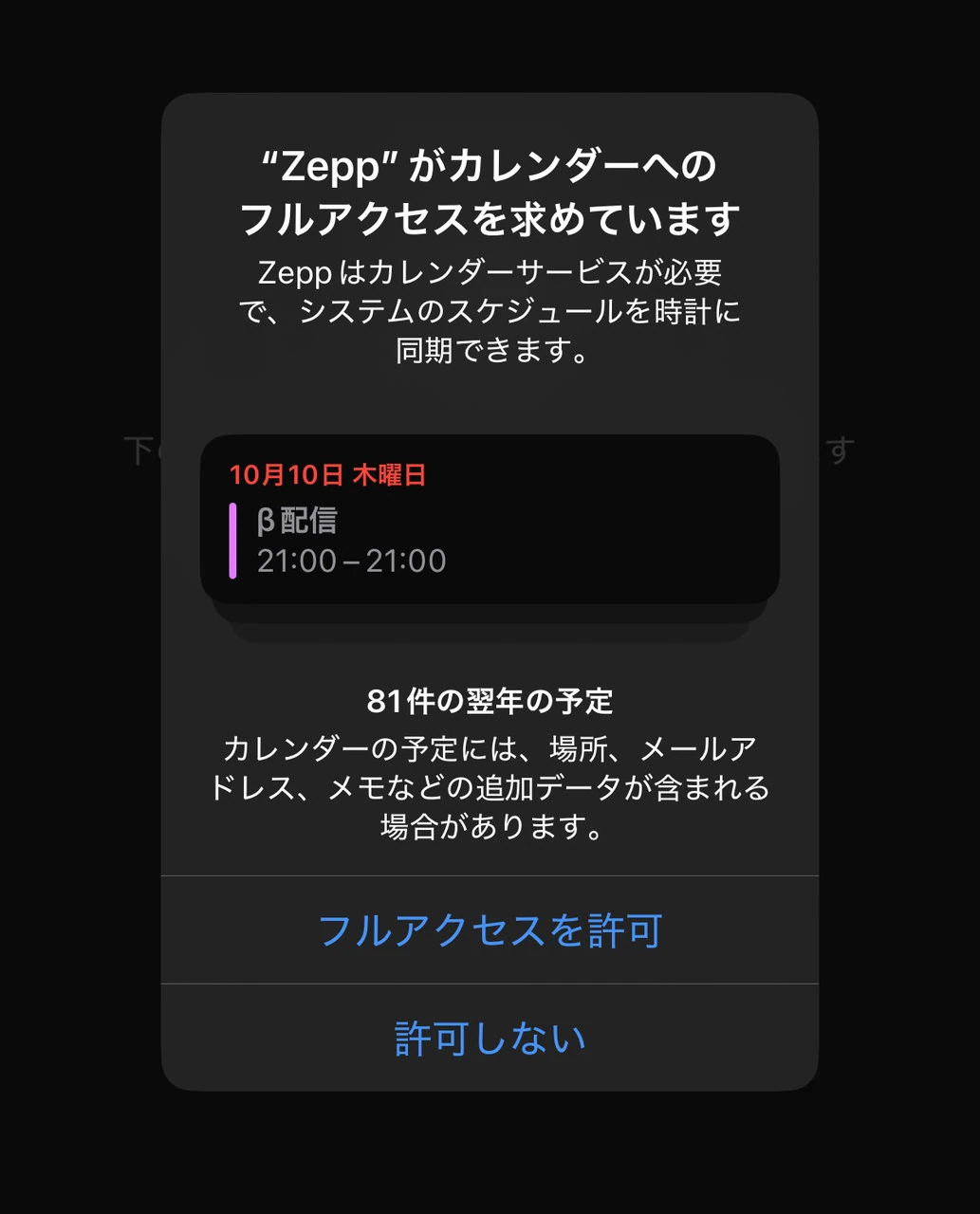
Task: Select 許可しない to deny calendar access
Action: pos(490,1039)
